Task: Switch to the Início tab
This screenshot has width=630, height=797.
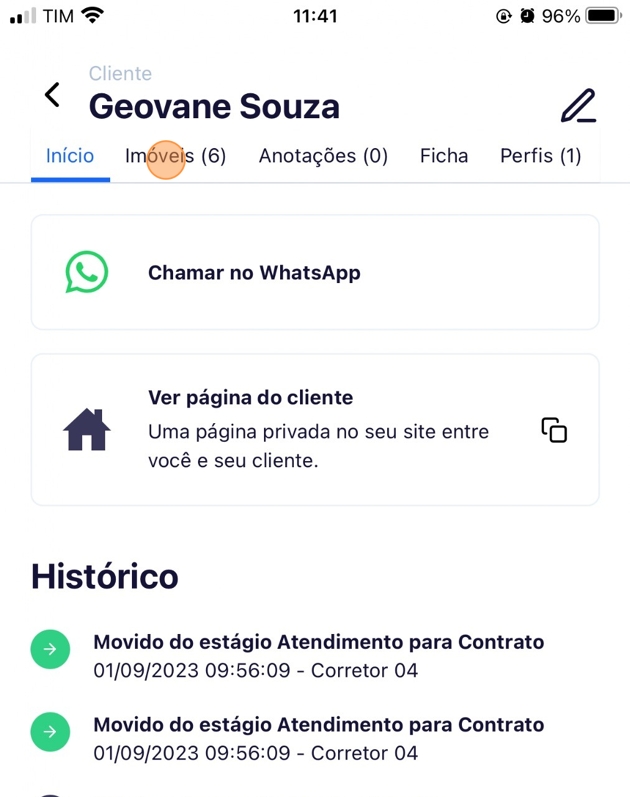Action: (70, 156)
